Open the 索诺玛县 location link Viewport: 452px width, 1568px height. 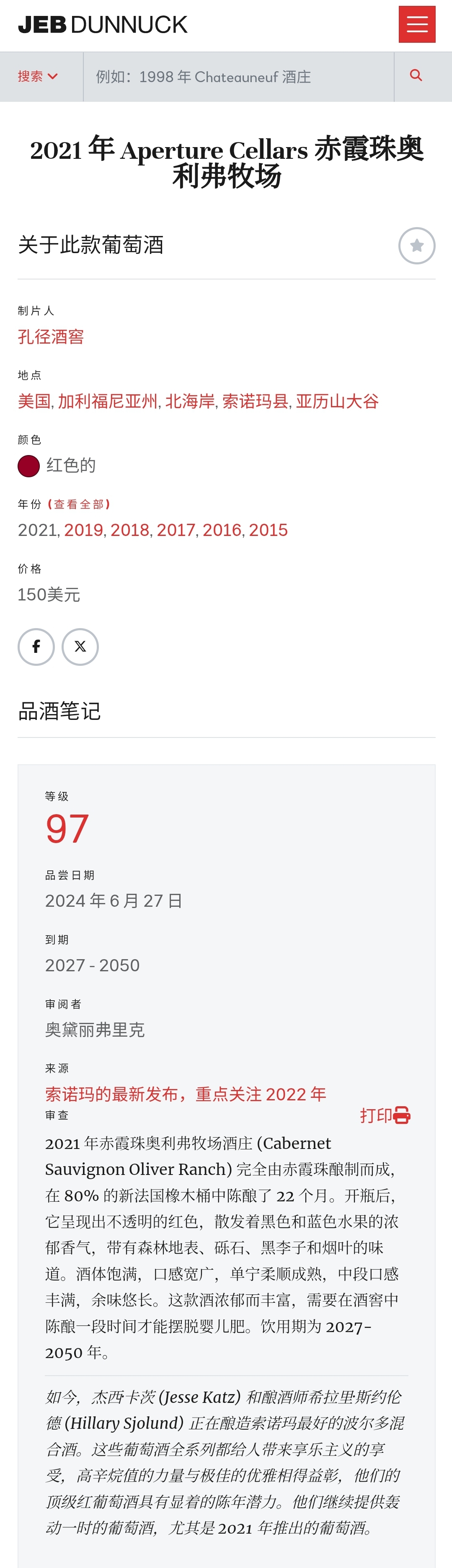pos(255,401)
